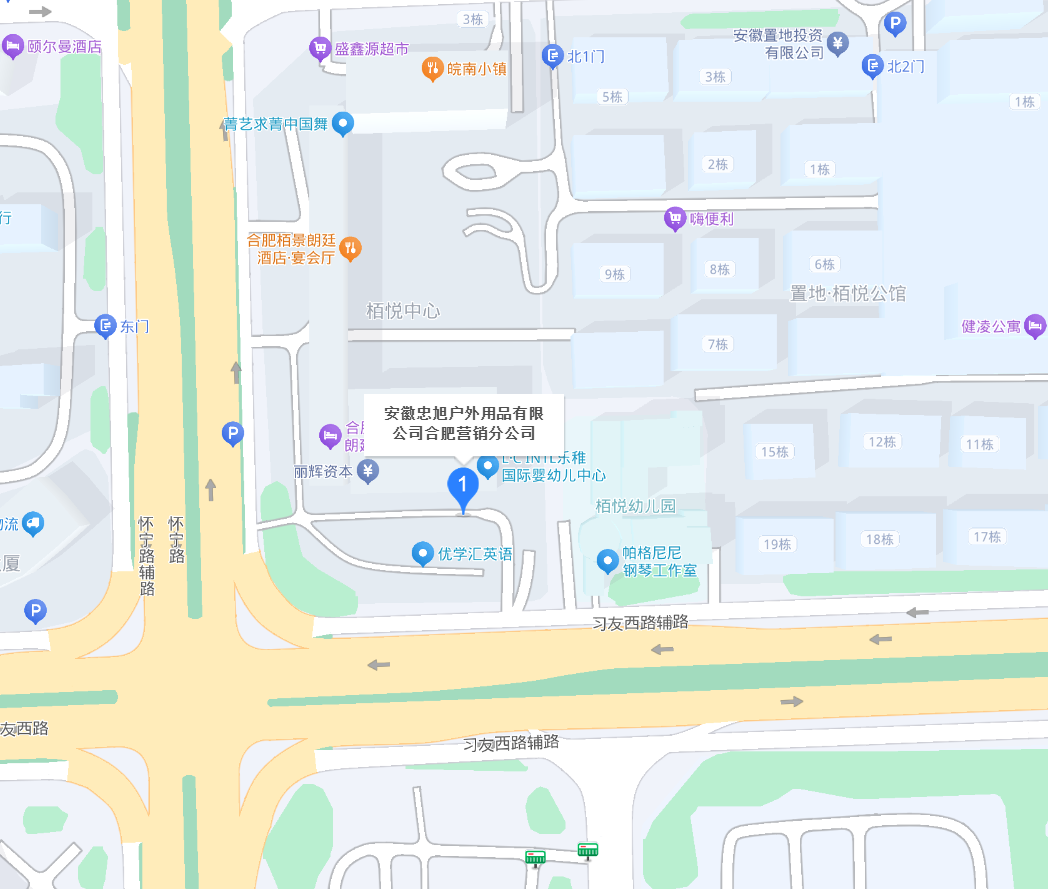Open the 合肥栢景朗廷酒店·宴会厅 marker
The width and height of the screenshot is (1048, 889).
tap(351, 249)
